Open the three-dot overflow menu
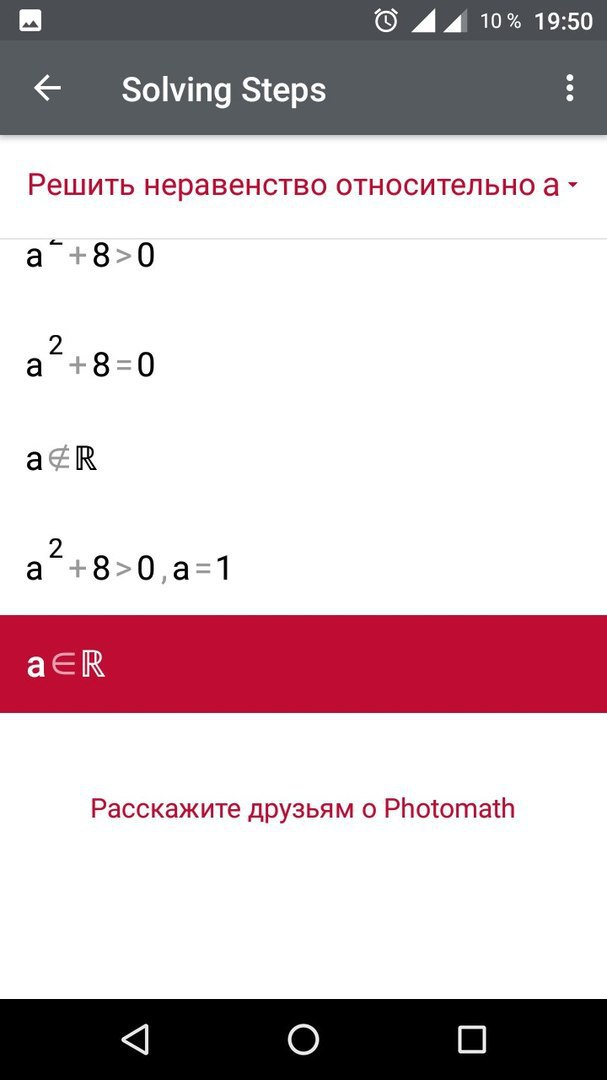This screenshot has height=1080, width=607. click(569, 88)
